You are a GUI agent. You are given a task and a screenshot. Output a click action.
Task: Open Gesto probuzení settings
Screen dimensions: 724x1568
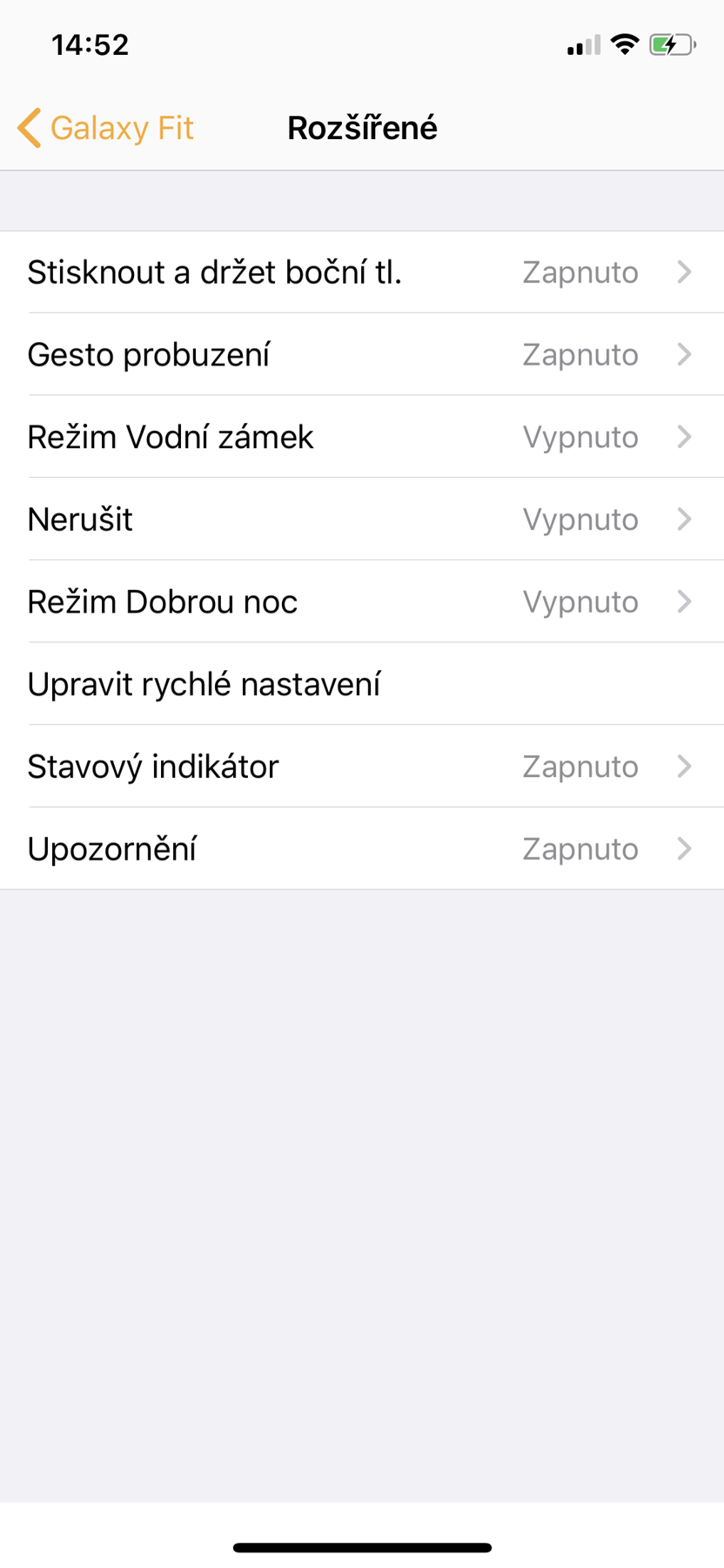click(x=362, y=355)
